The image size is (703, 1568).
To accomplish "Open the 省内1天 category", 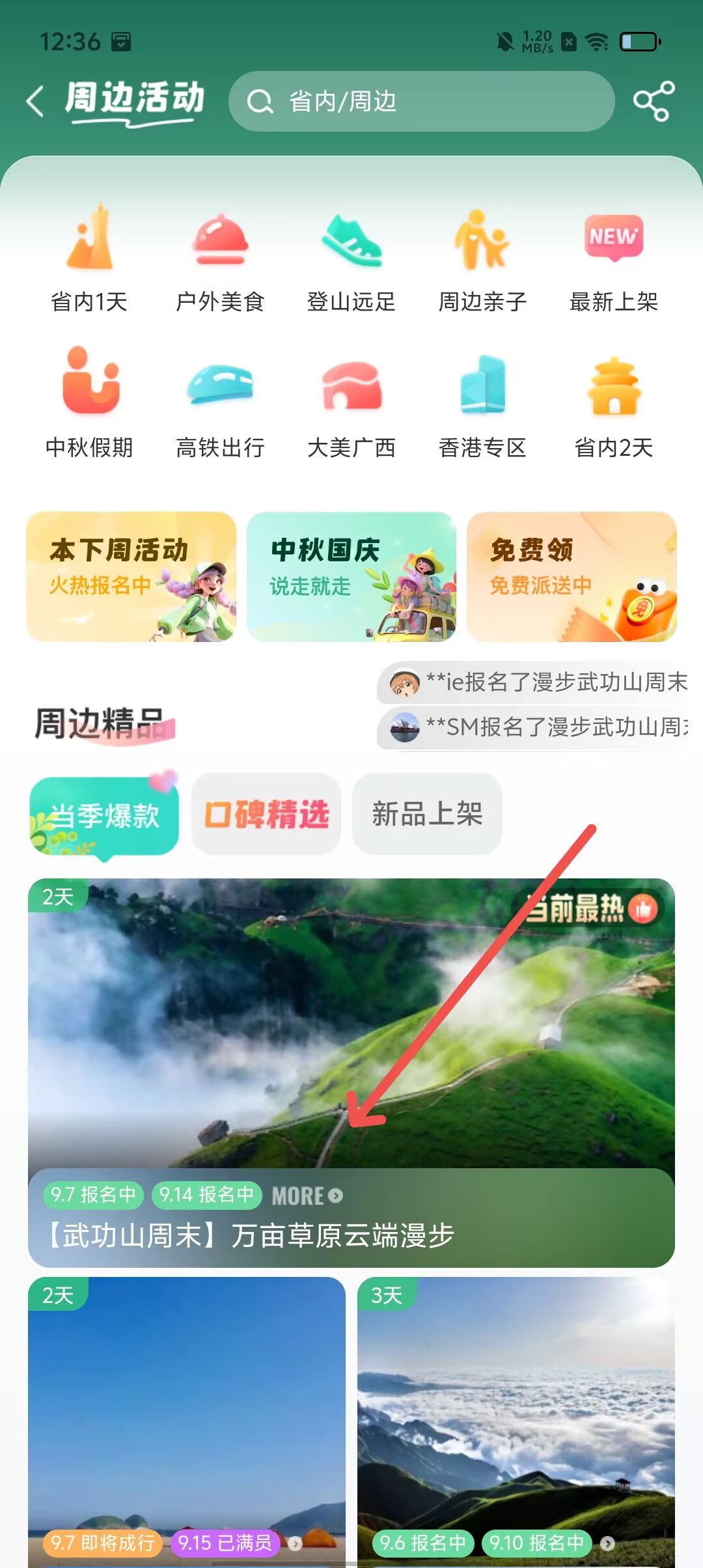I will [x=89, y=258].
